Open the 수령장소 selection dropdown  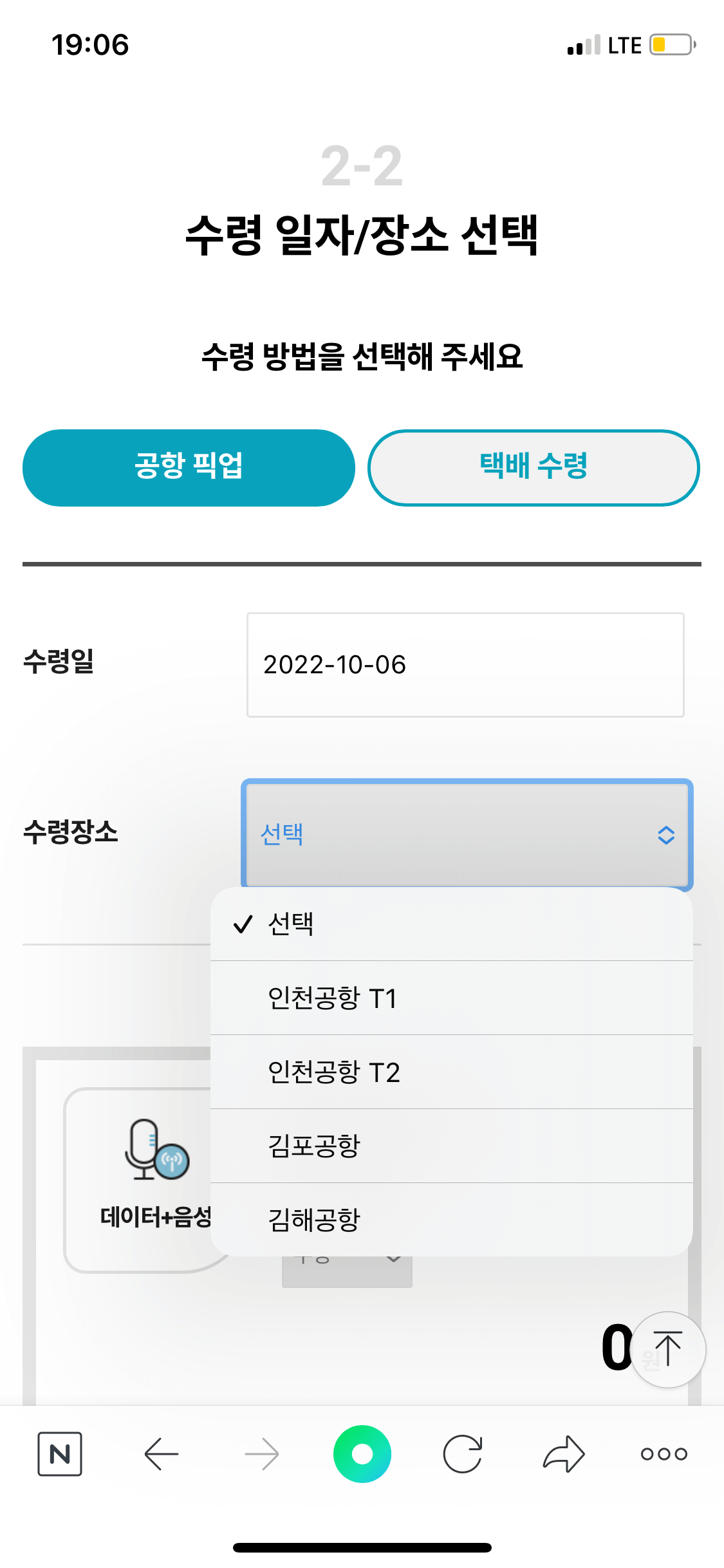click(468, 834)
